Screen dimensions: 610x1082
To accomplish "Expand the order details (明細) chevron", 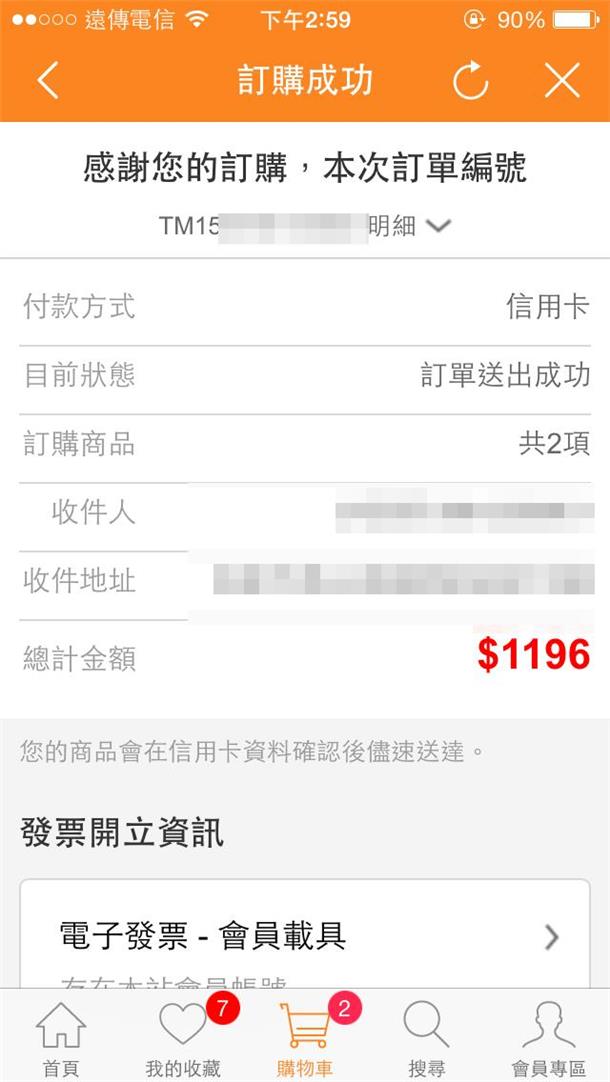I will point(437,227).
